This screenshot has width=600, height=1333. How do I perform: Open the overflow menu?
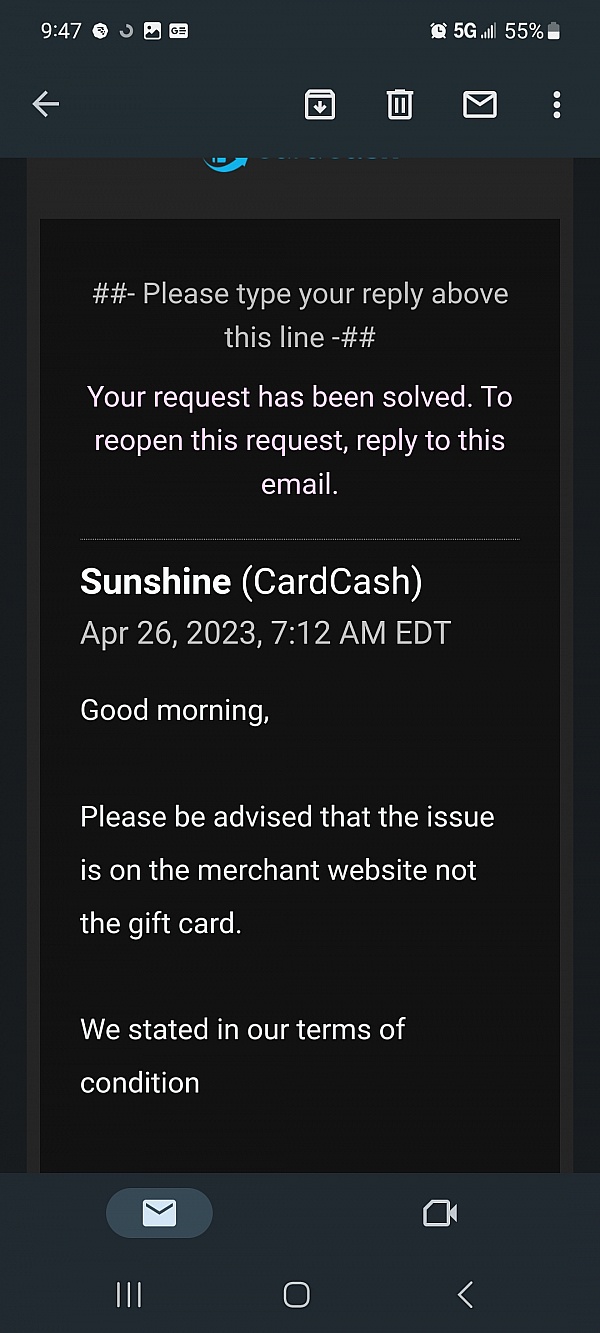point(556,104)
